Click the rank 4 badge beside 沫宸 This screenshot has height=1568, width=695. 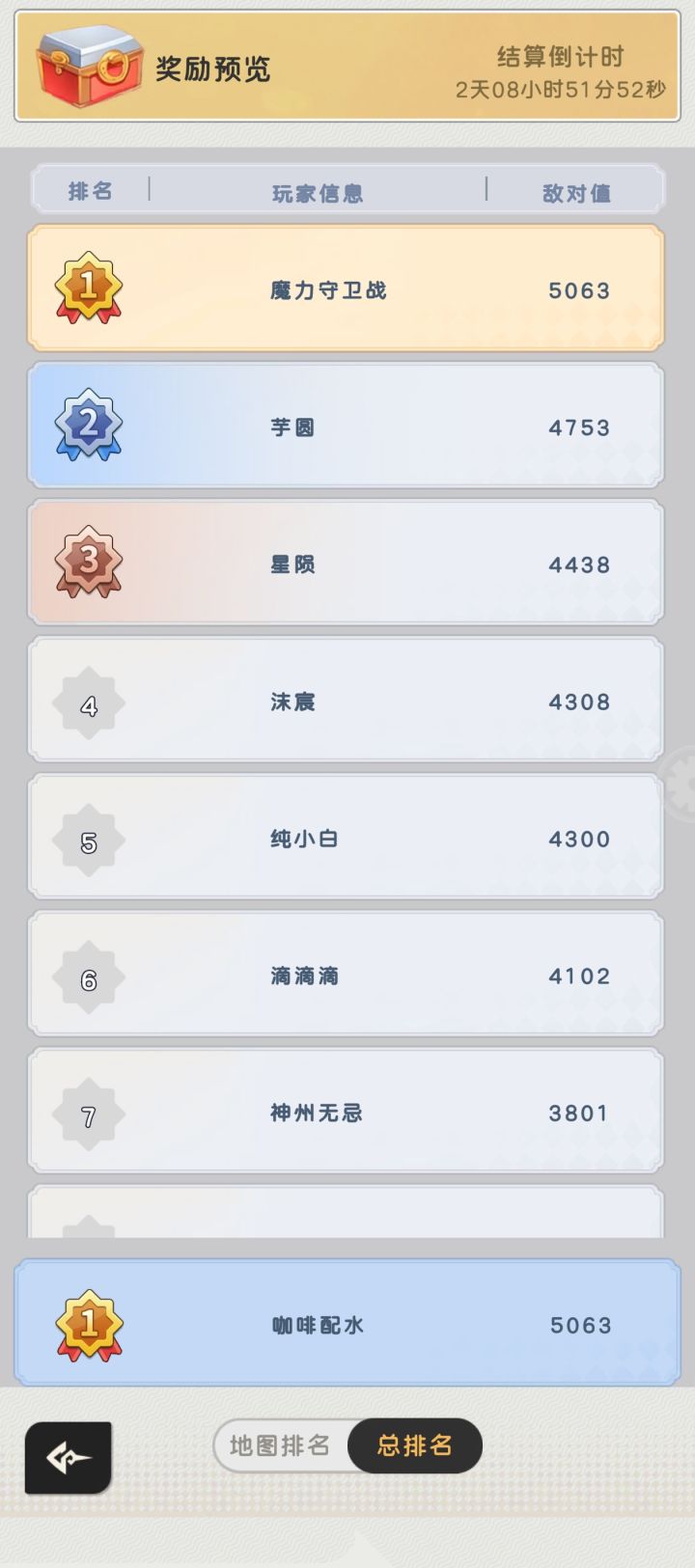(89, 701)
